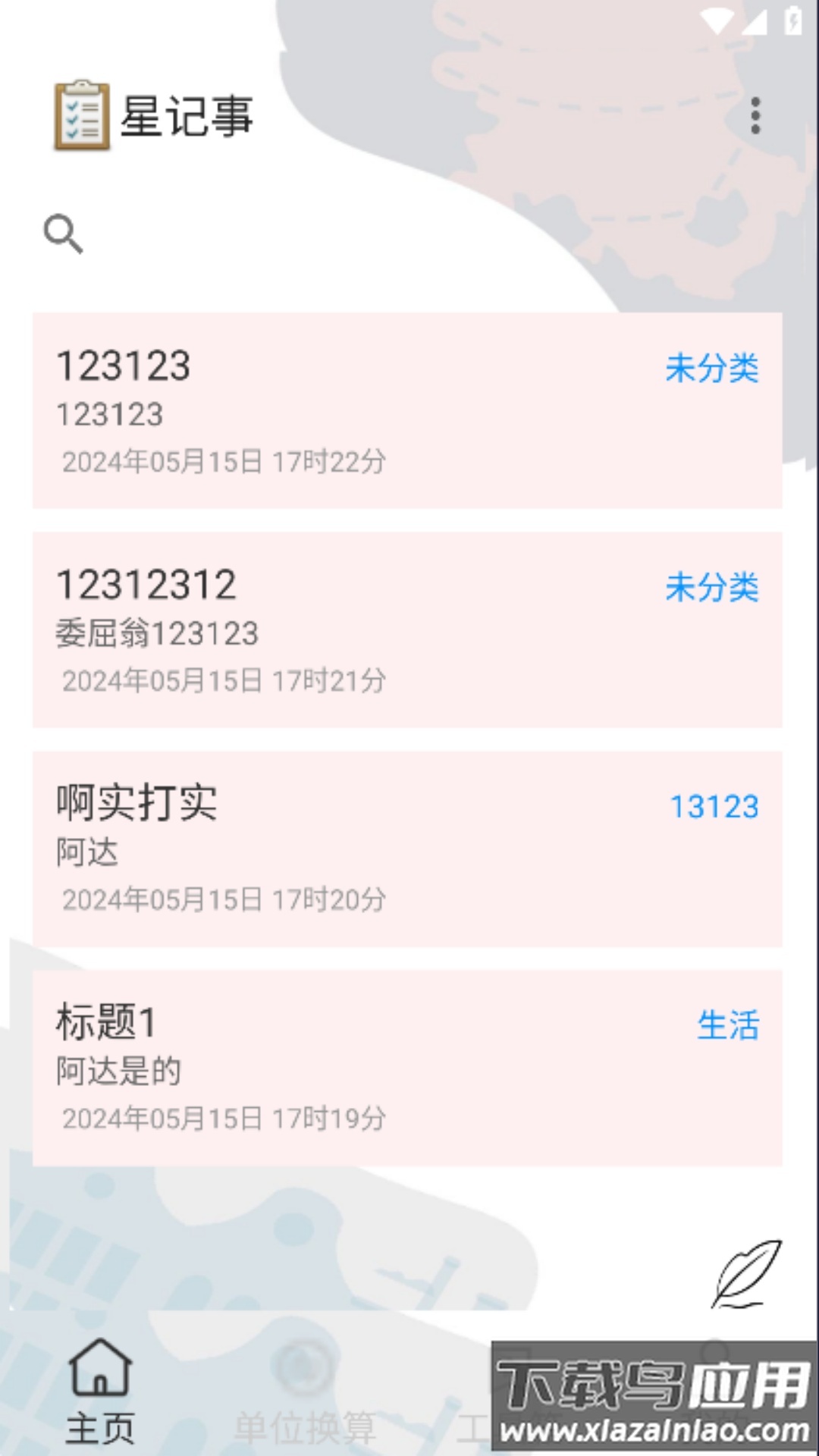819x1456 pixels.
Task: Open the three-dot overflow menu
Action: (755, 115)
